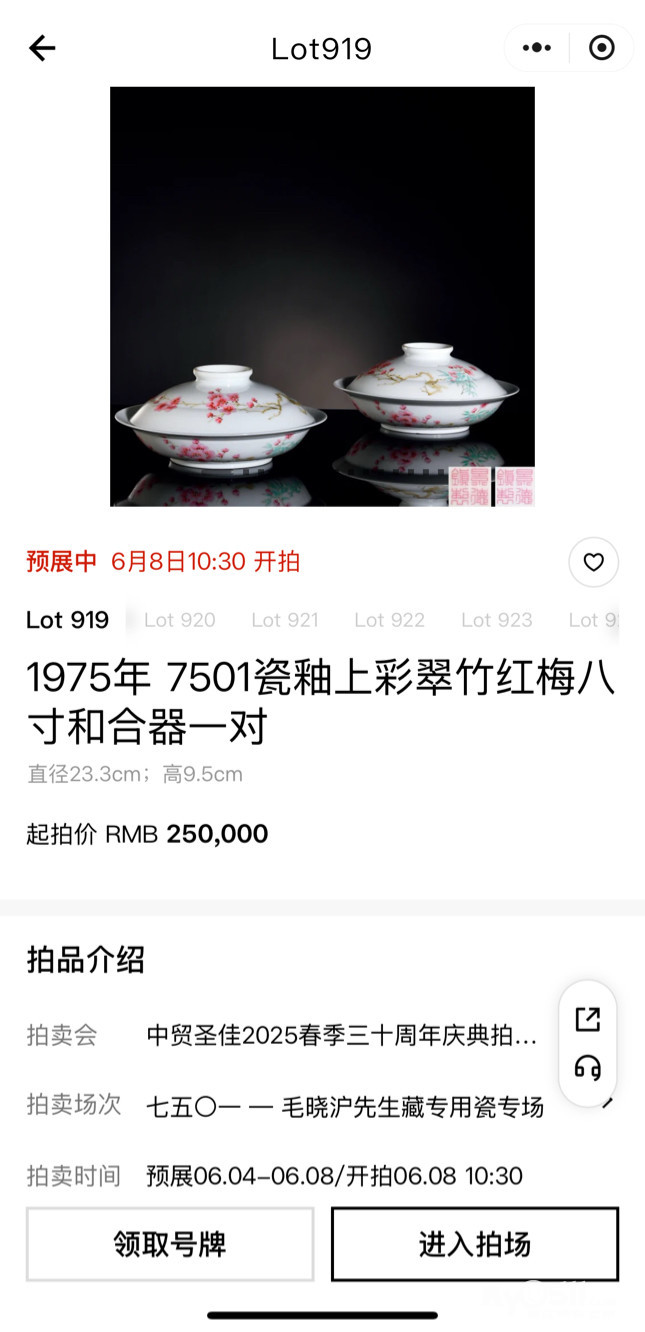Enter the auction room via 进入拍场
Image resolution: width=645 pixels, height=1332 pixels.
(x=475, y=1244)
